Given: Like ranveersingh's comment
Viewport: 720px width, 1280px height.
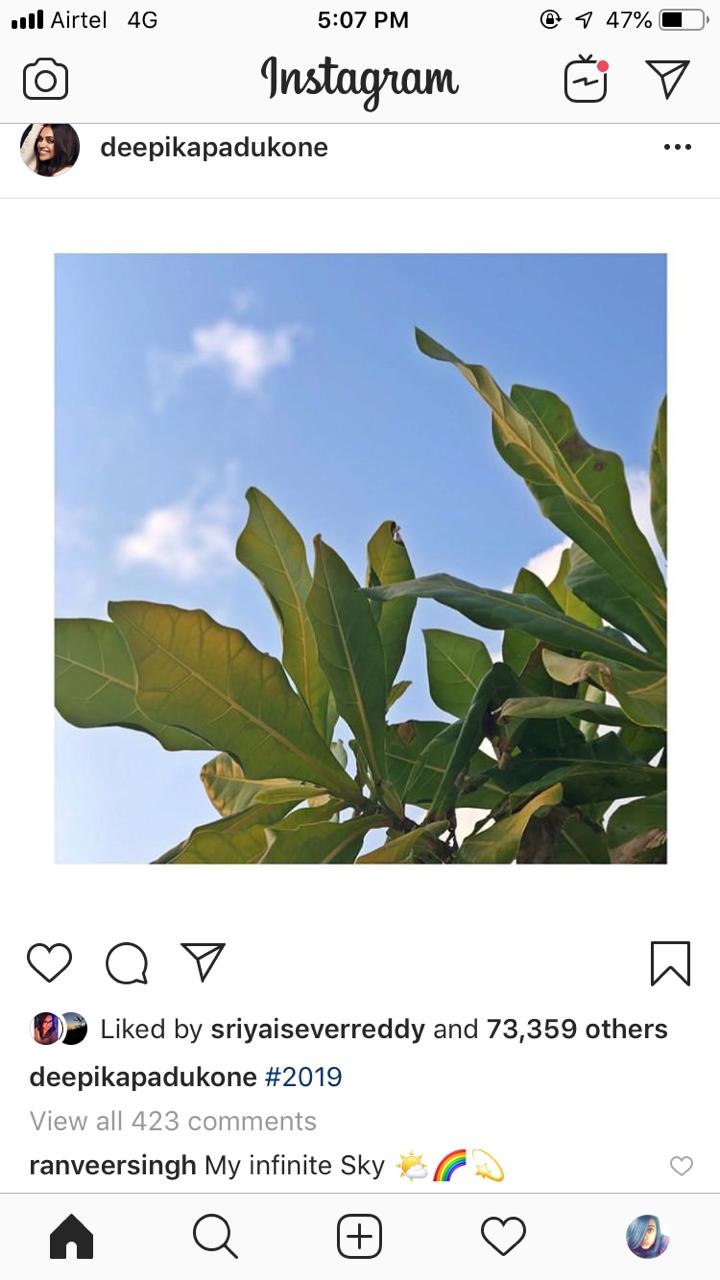Looking at the screenshot, I should (x=681, y=1166).
